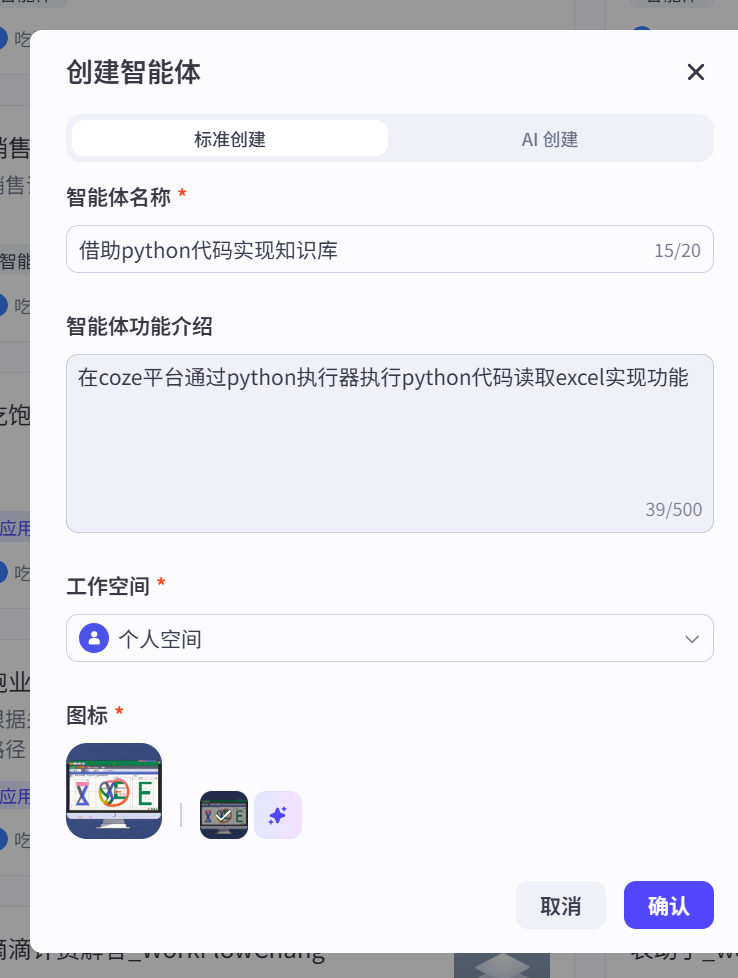
Task: Open the 工作空间 dropdown
Action: coord(390,638)
